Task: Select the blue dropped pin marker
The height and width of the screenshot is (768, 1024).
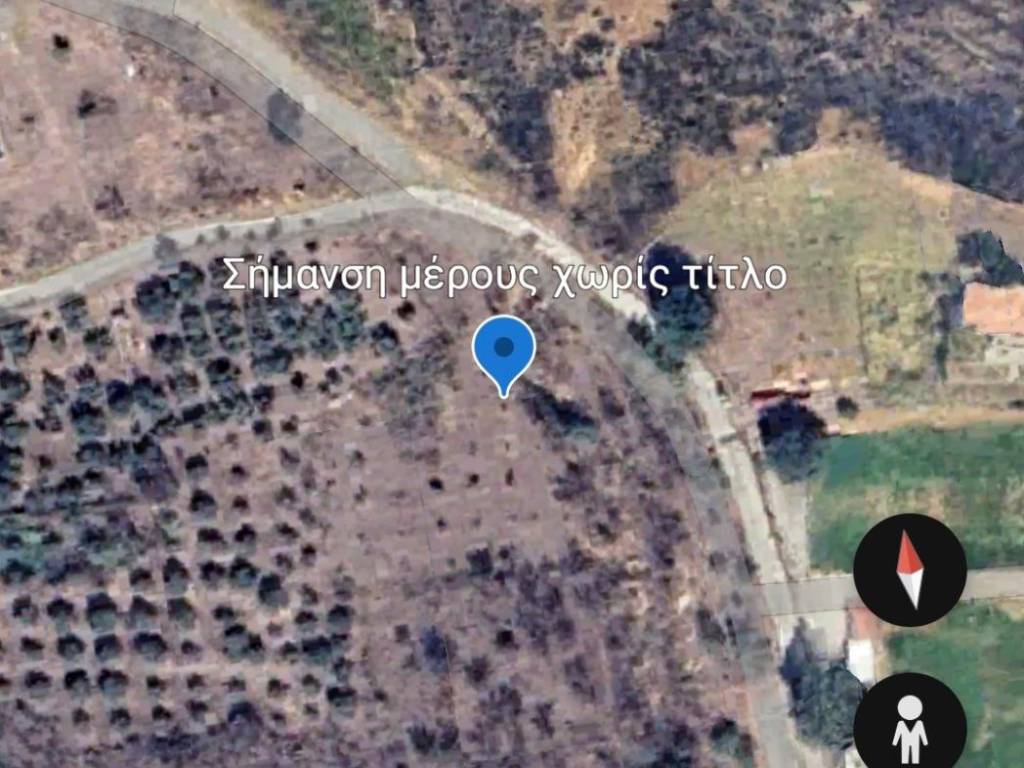Action: coord(504,352)
